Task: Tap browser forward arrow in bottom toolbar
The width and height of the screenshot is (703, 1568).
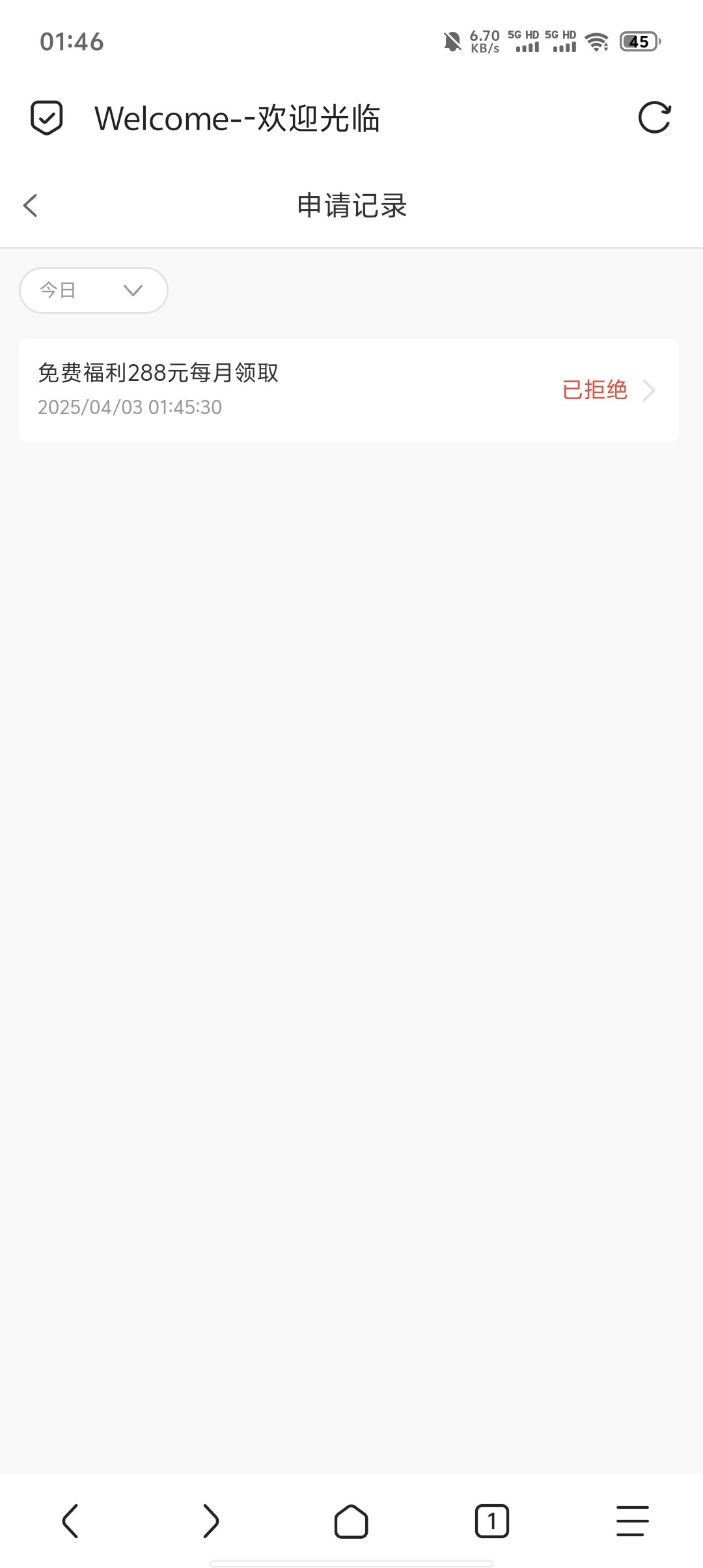Action: point(211,1521)
